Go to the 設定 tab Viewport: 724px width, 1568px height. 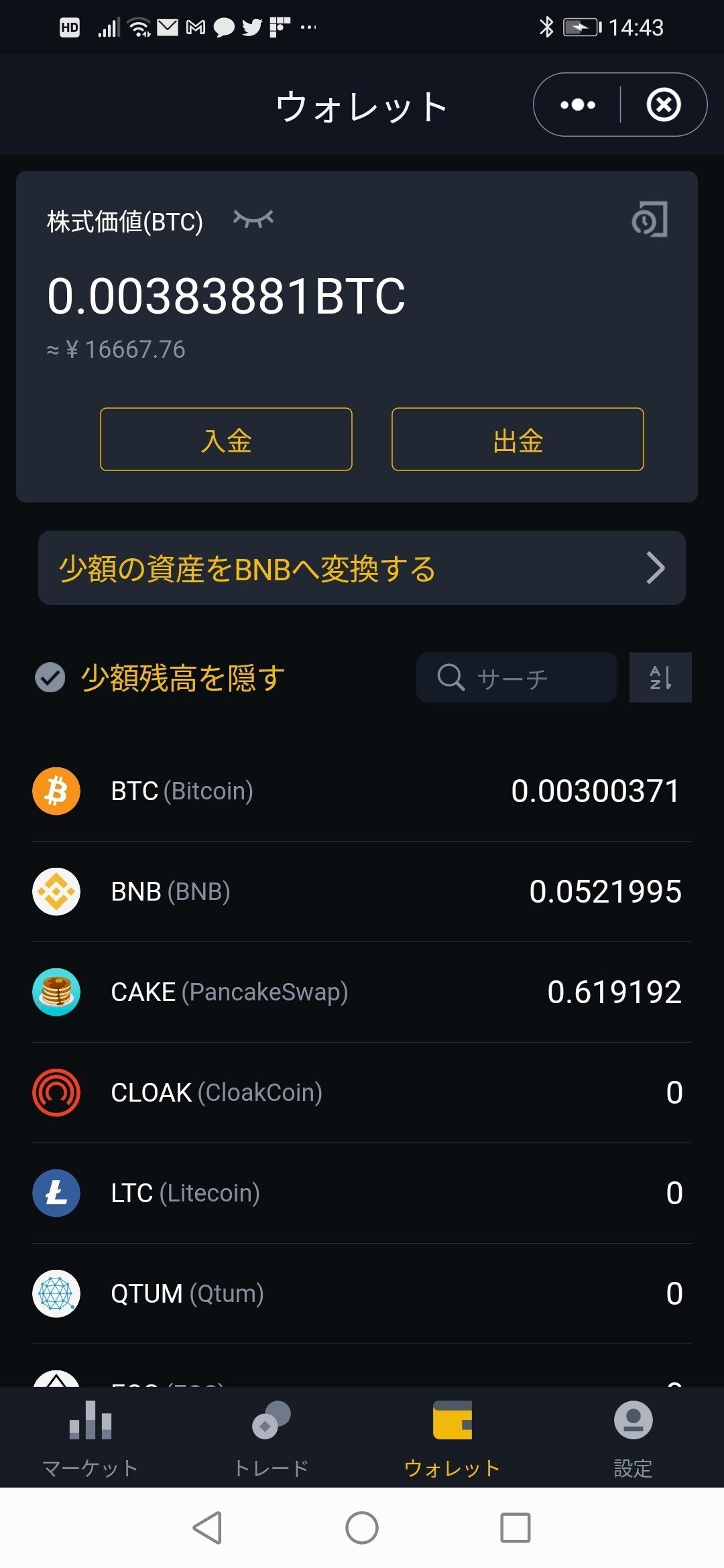633,1434
